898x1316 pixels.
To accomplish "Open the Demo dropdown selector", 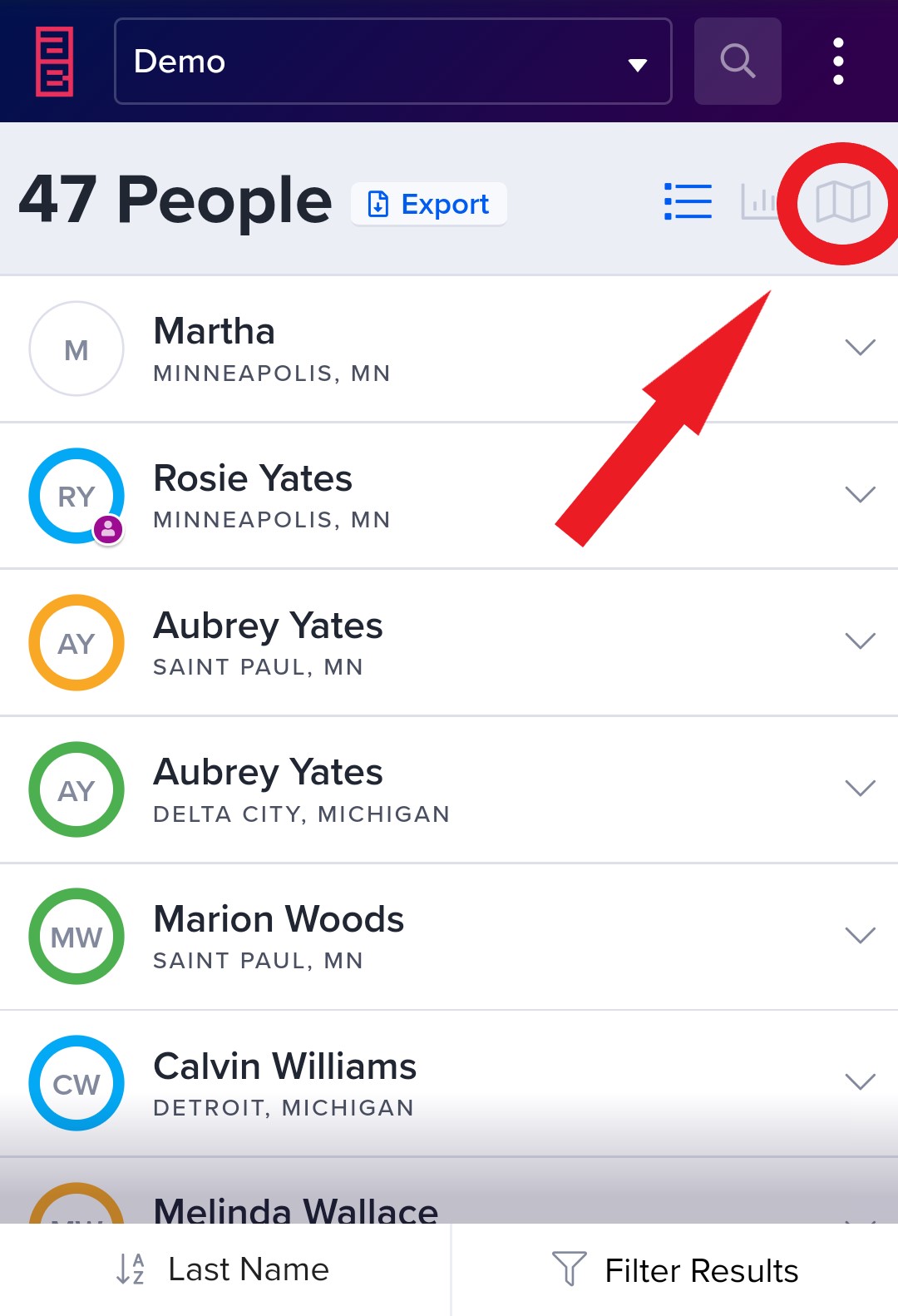I will pos(392,62).
